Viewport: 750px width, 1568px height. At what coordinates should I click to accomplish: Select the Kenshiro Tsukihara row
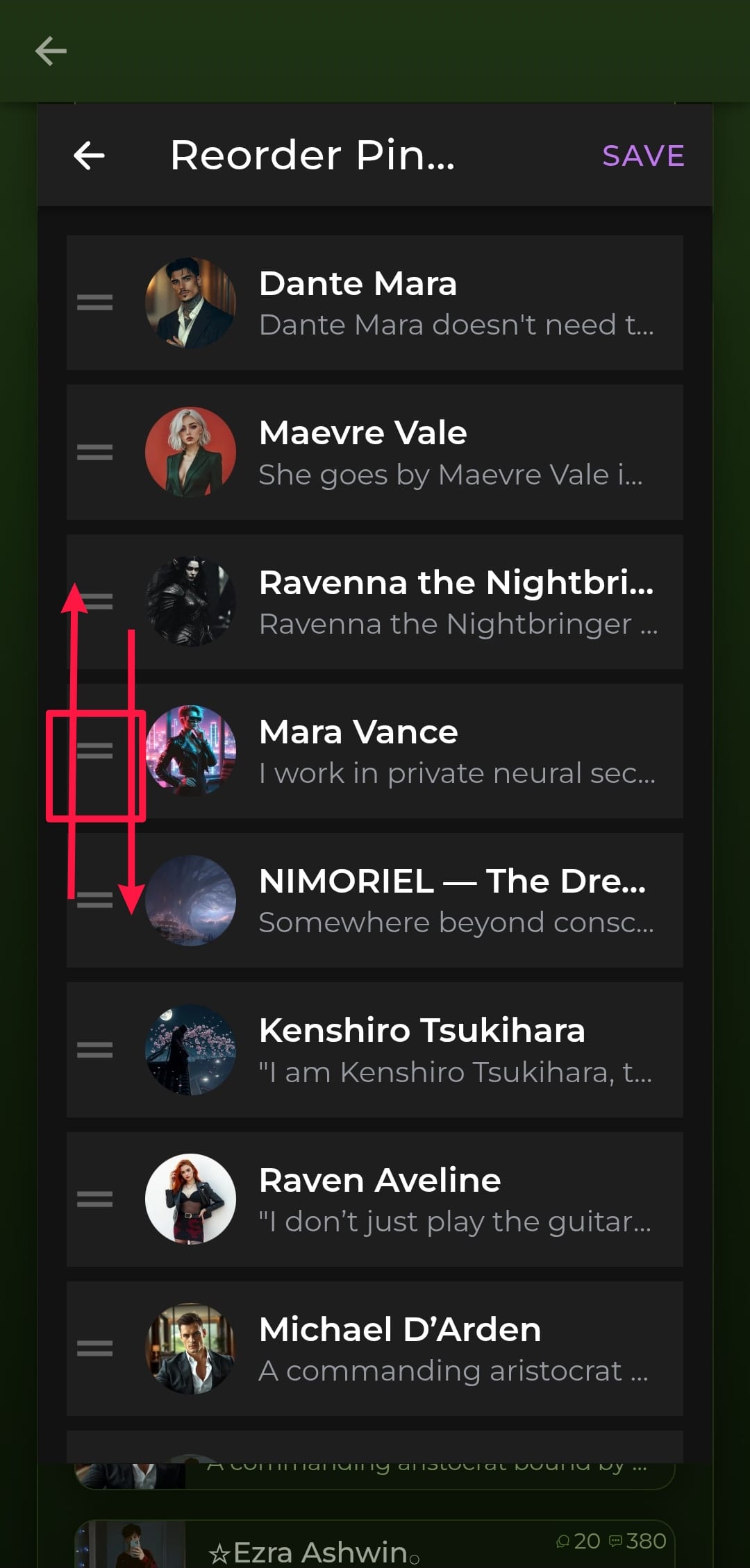tap(417, 1049)
